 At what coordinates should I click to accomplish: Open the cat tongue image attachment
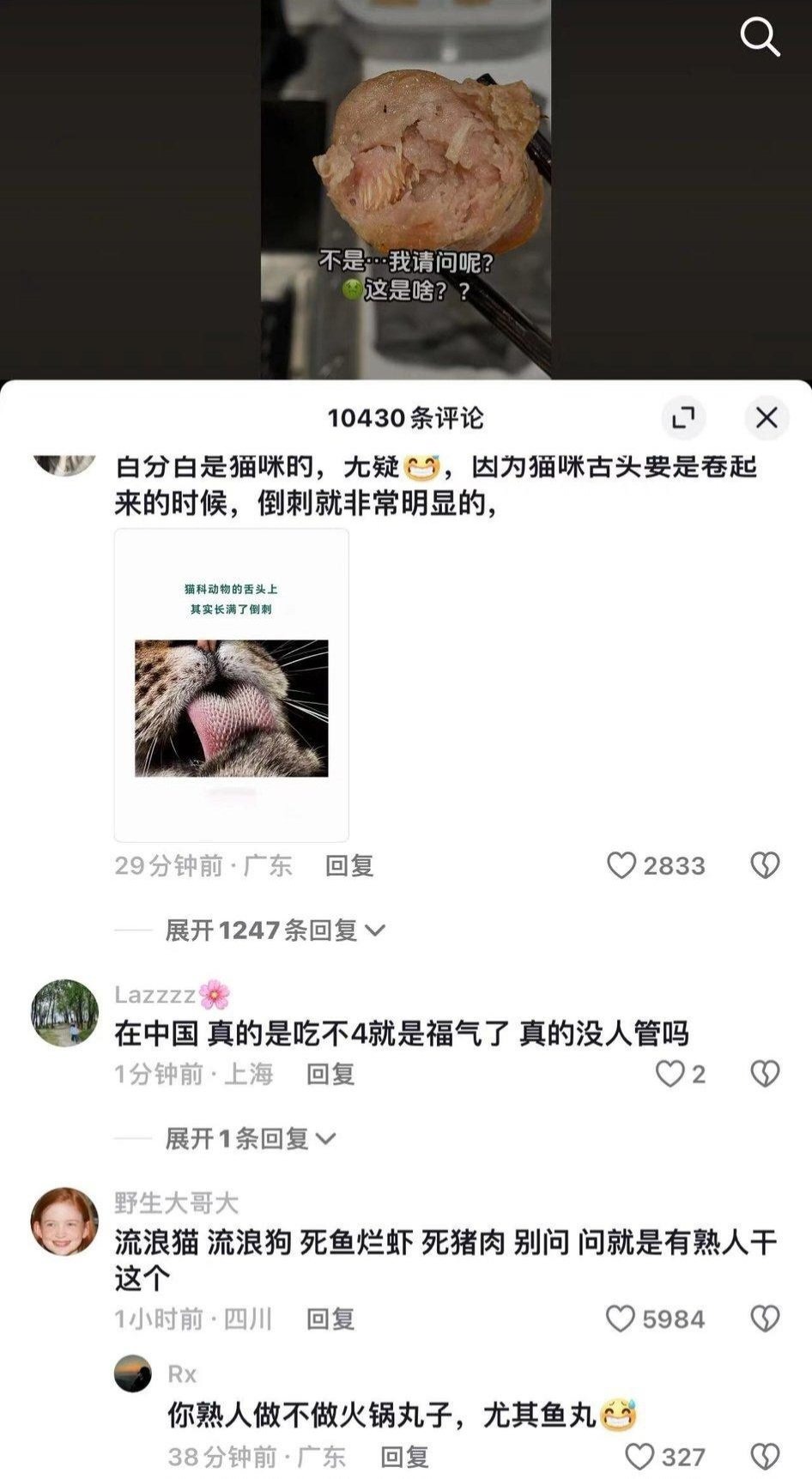[232, 685]
